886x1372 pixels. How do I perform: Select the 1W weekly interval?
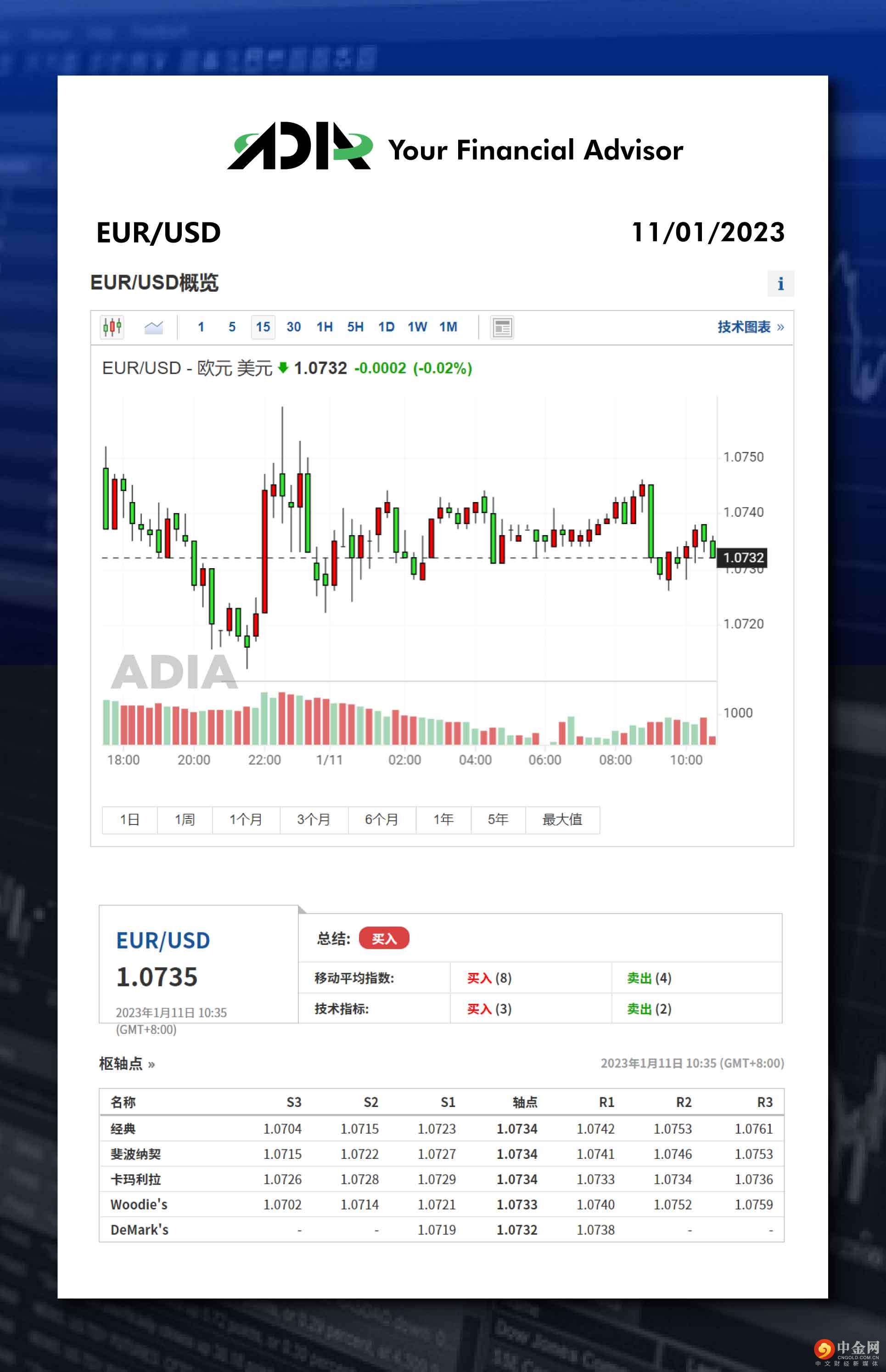pyautogui.click(x=417, y=326)
